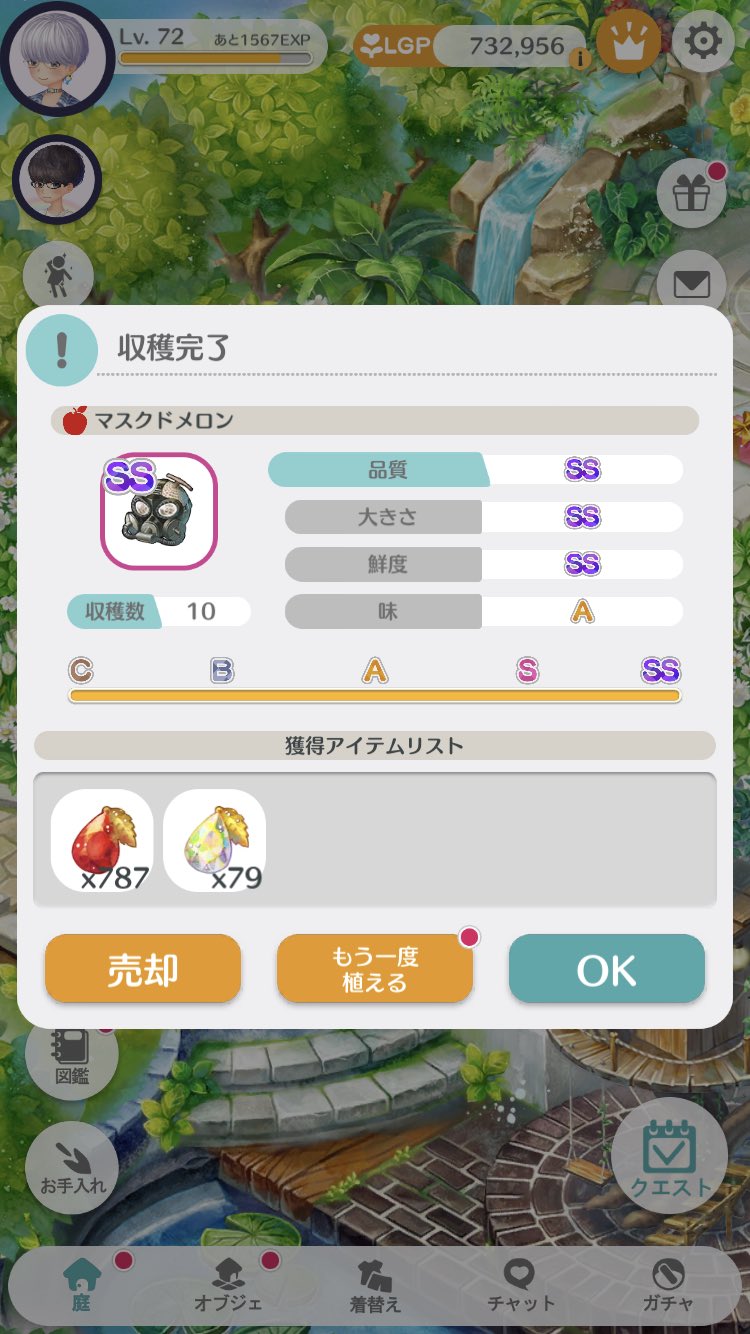The image size is (750, 1334).
Task: Tap the OK button to confirm harvest
Action: pos(606,969)
